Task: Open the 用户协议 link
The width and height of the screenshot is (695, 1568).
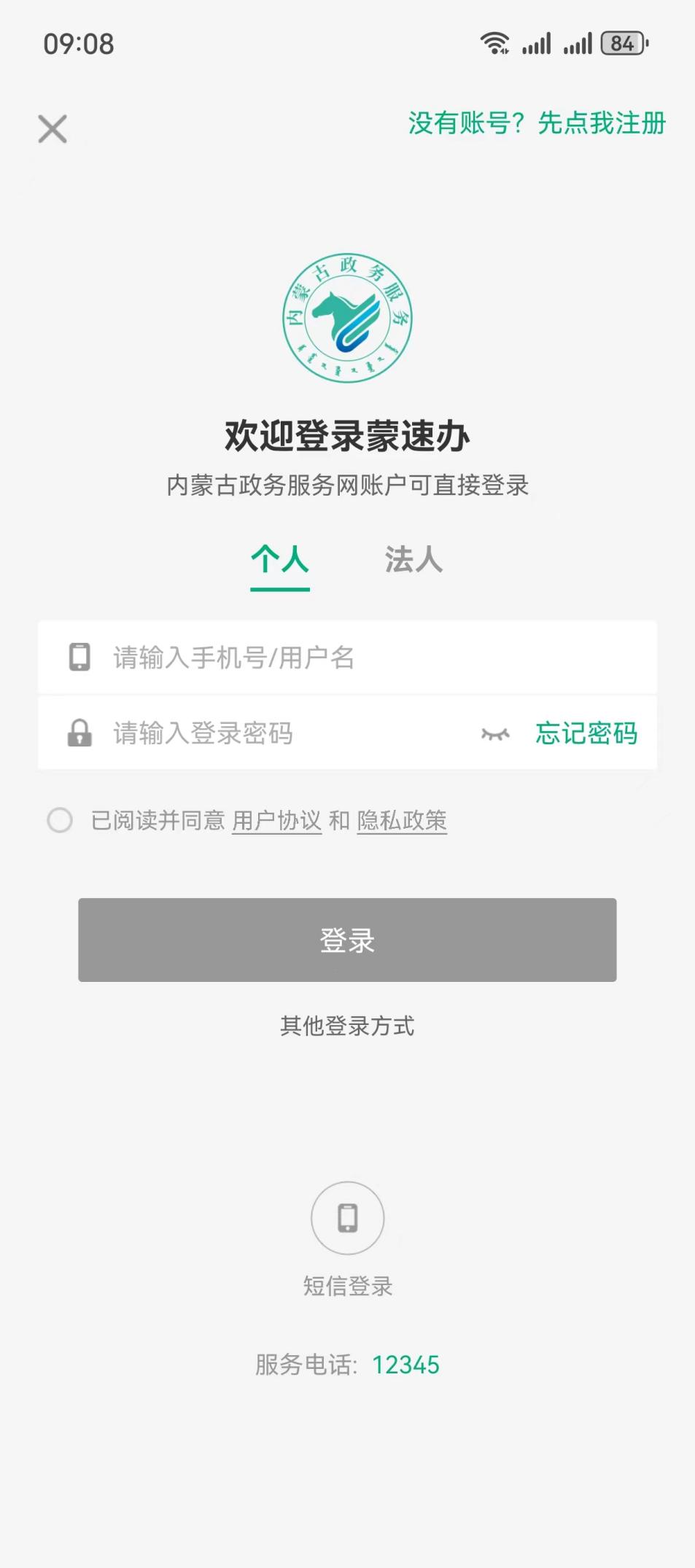Action: pyautogui.click(x=276, y=821)
